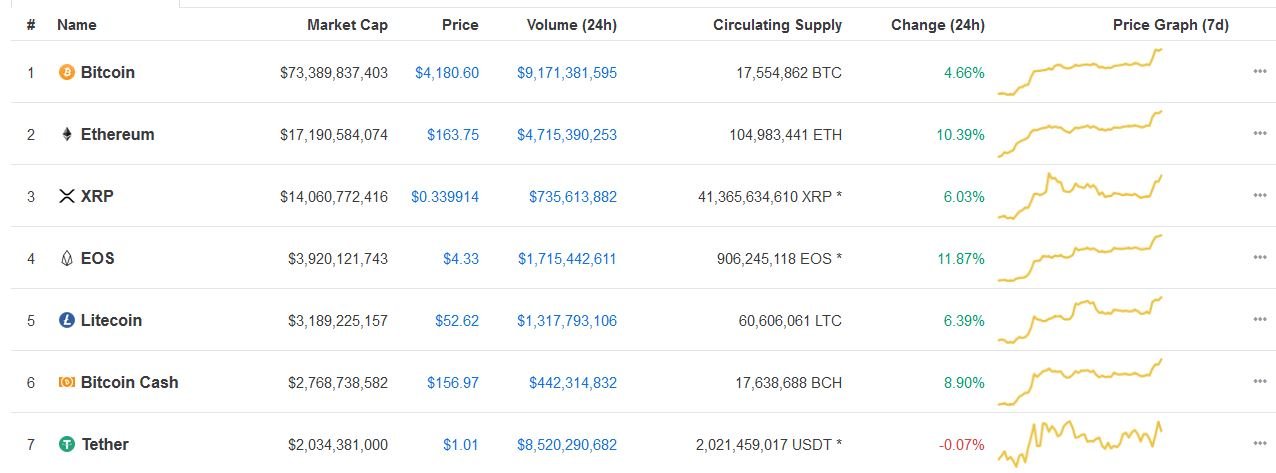The image size is (1276, 473).
Task: Sort the table by Market Cap
Action: 347,25
